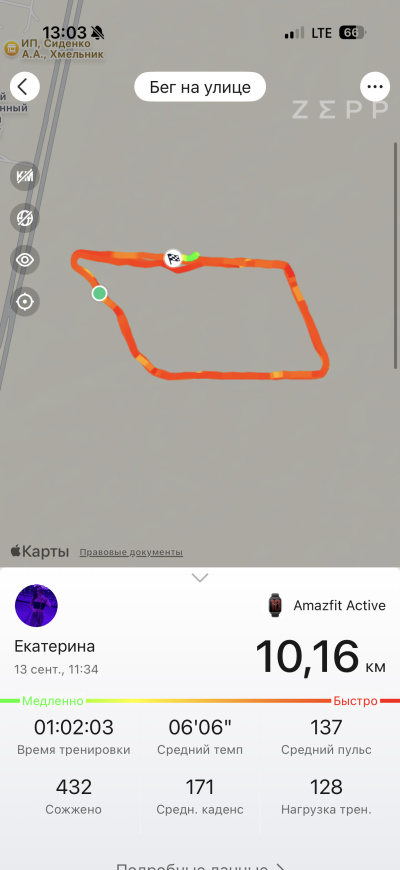The height and width of the screenshot is (870, 400).
Task: Go back using the arrow button
Action: coord(24,87)
